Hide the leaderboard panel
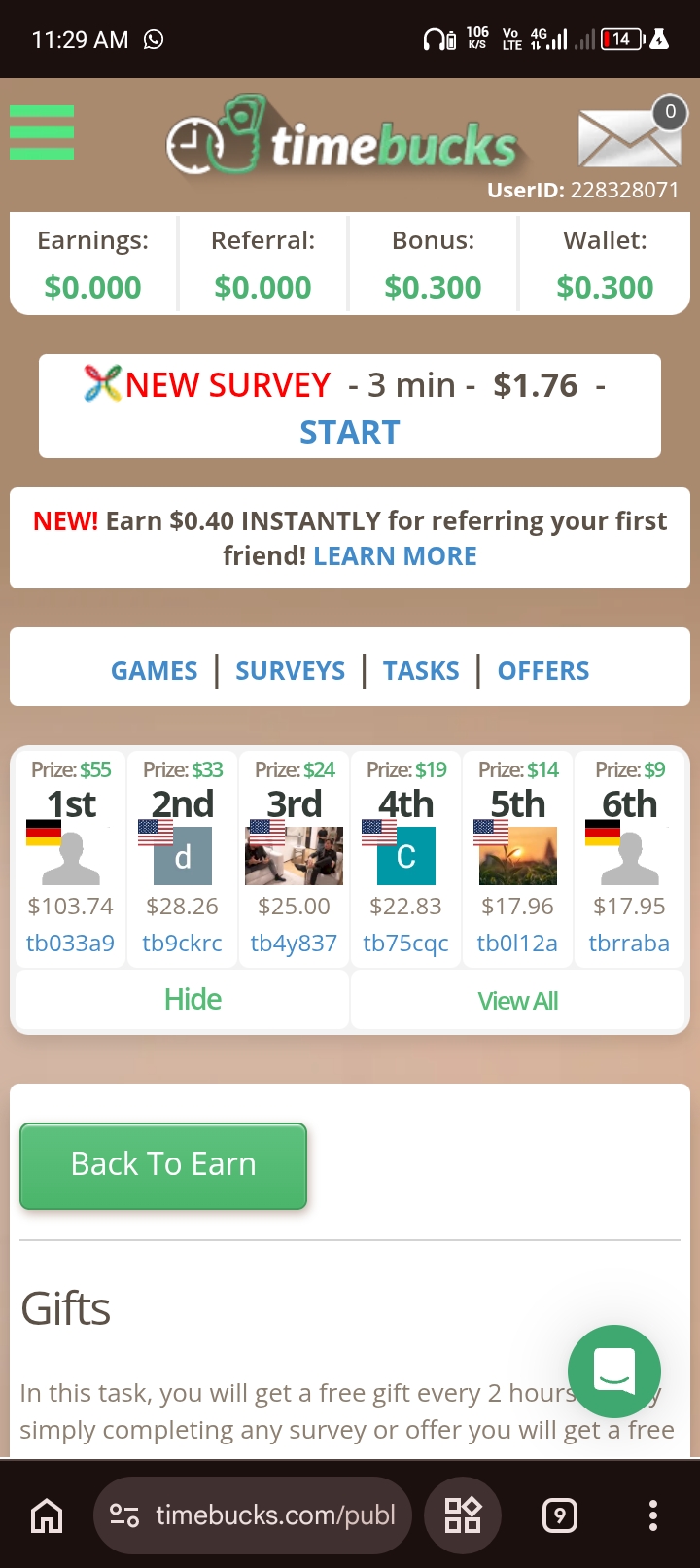 tap(192, 1000)
